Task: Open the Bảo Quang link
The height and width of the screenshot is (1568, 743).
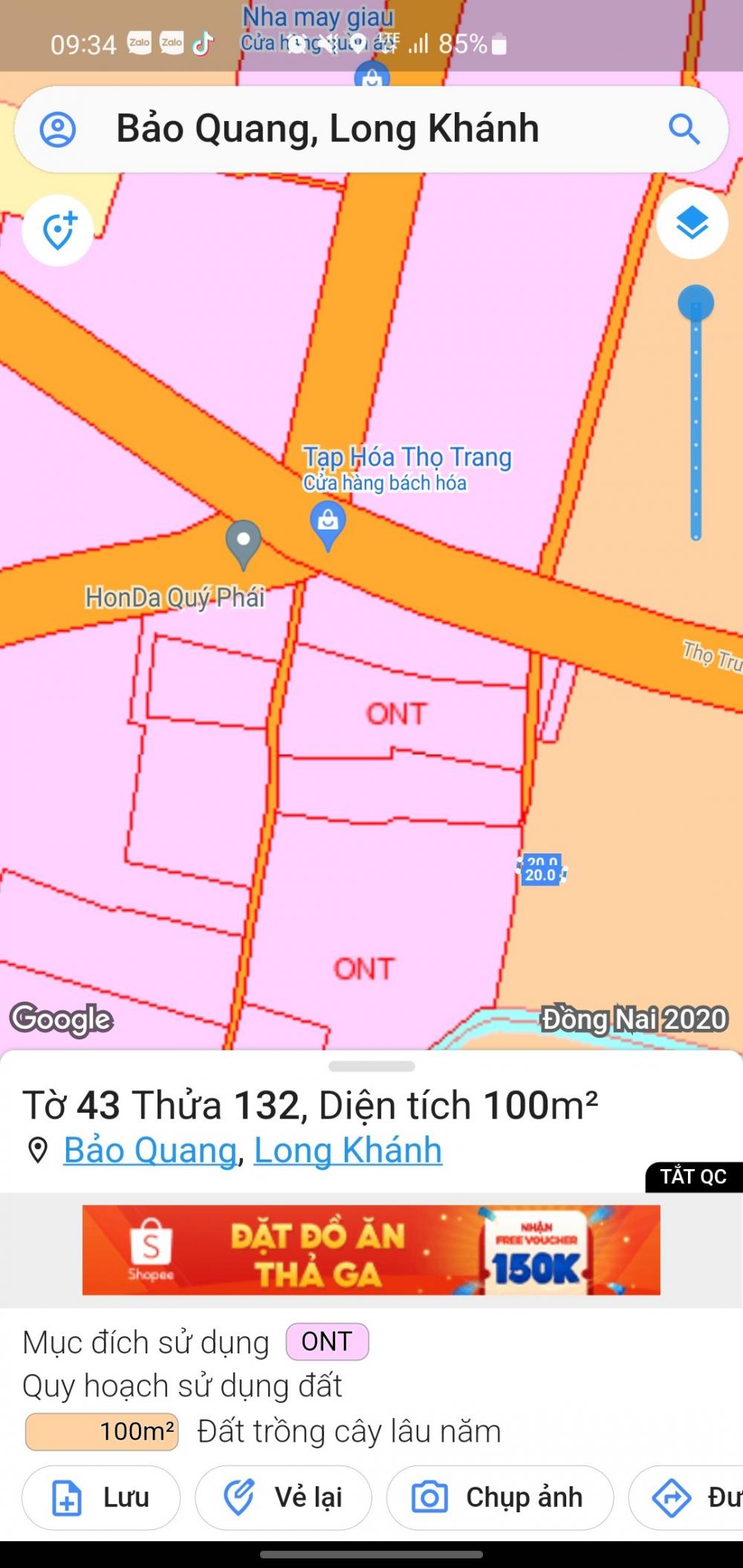Action: (150, 1151)
